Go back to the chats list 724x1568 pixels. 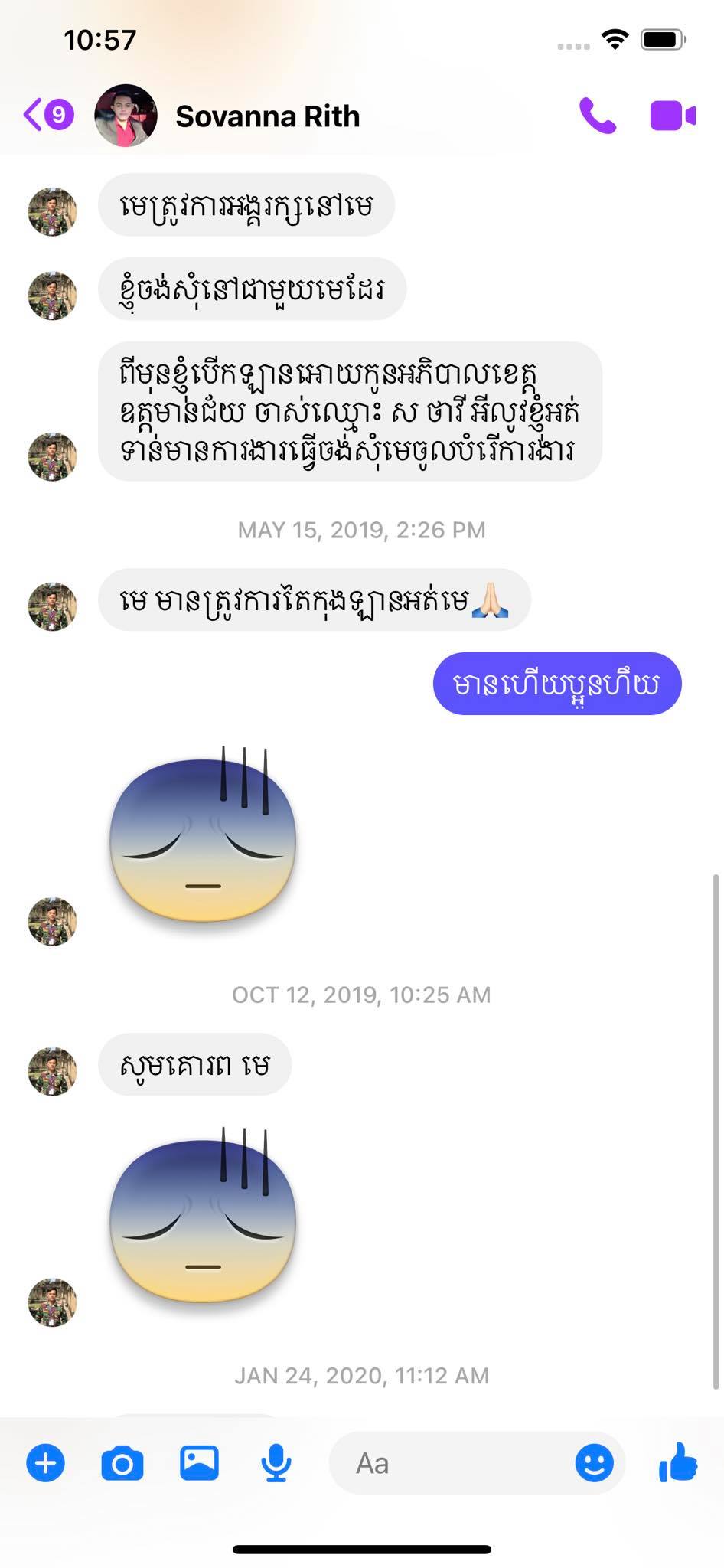coord(47,116)
